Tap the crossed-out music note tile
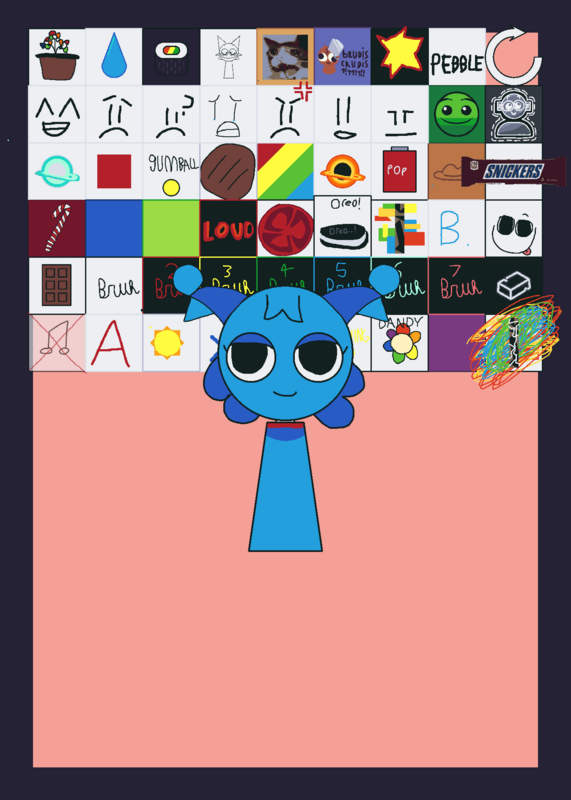This screenshot has width=571, height=800. pos(57,343)
